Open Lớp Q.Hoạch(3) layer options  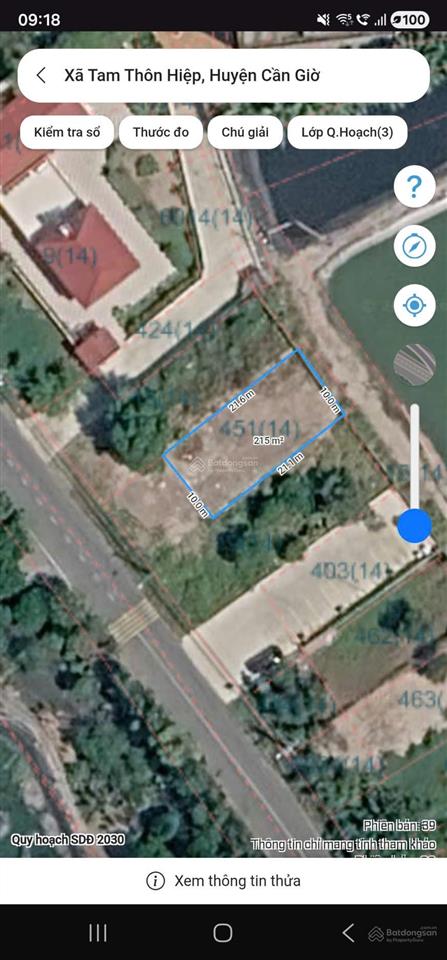tap(347, 132)
